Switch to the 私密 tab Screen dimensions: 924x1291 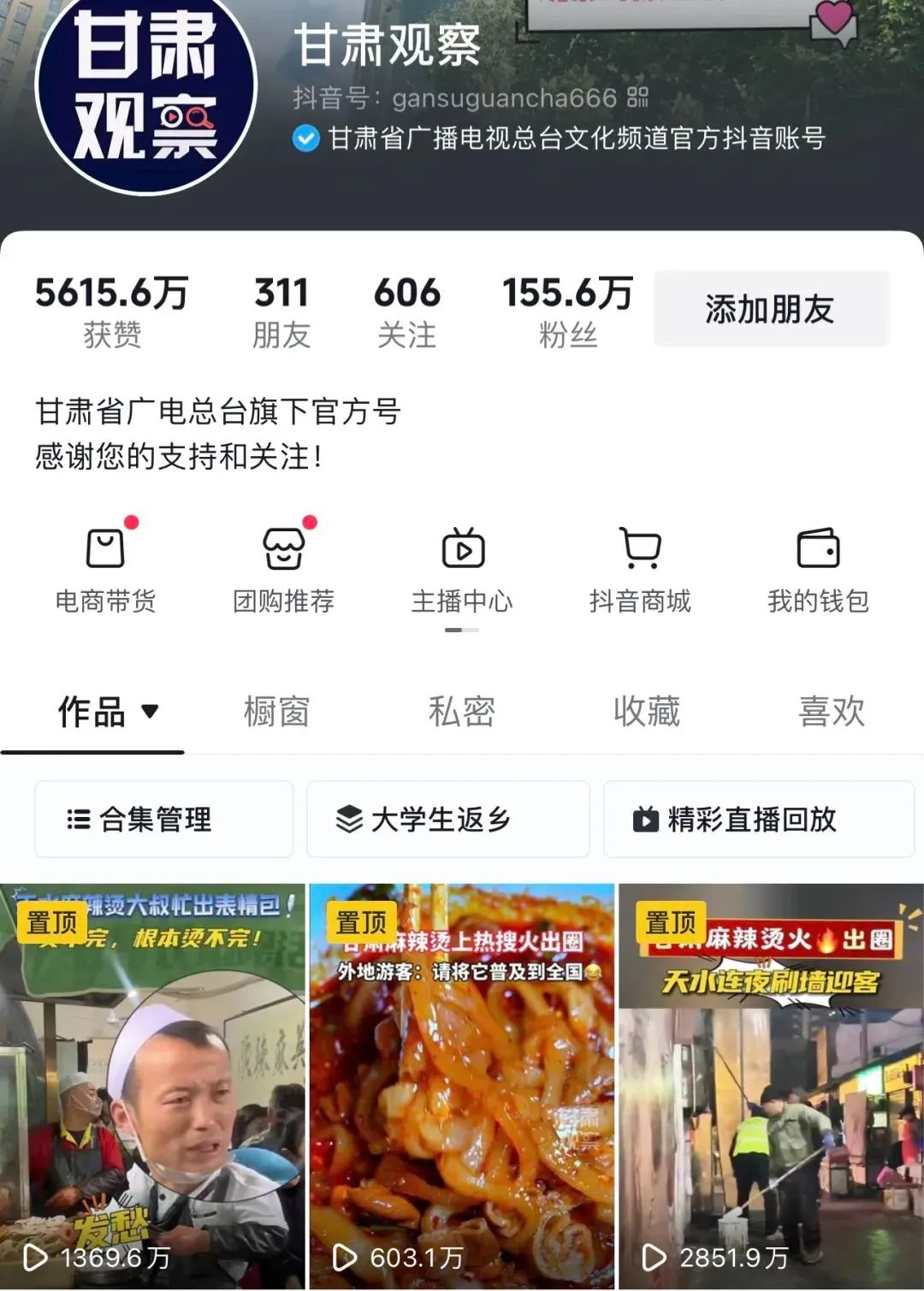pos(461,711)
